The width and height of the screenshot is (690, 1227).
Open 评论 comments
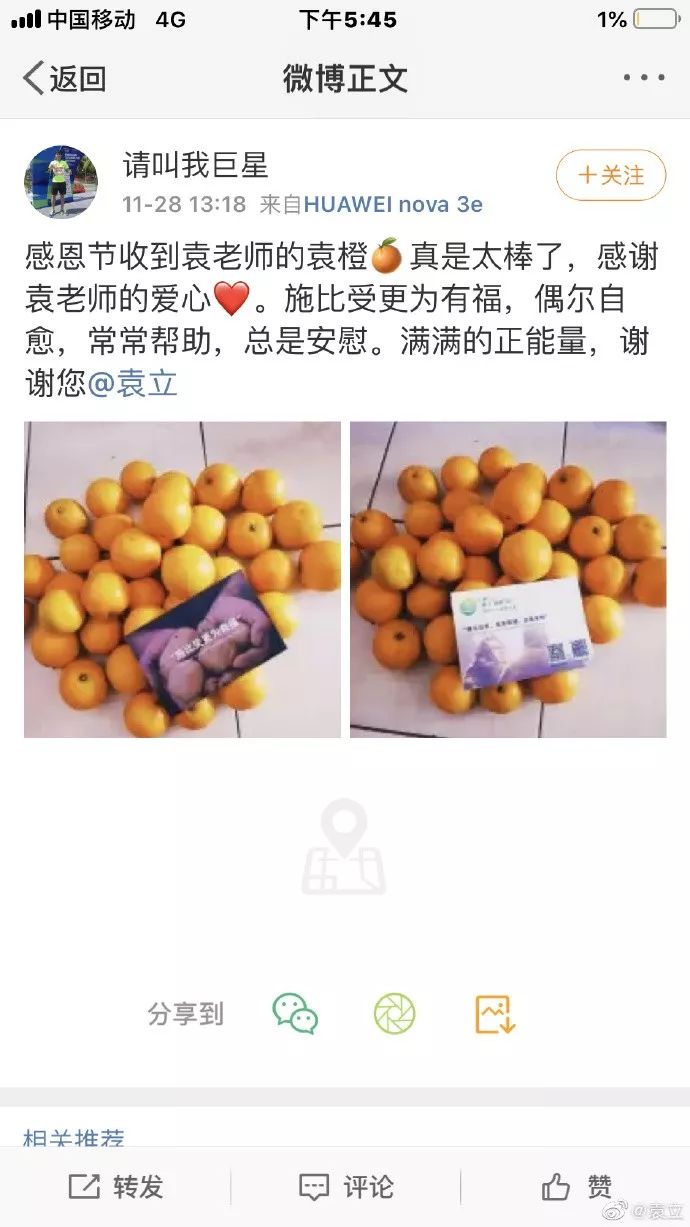[x=345, y=1187]
